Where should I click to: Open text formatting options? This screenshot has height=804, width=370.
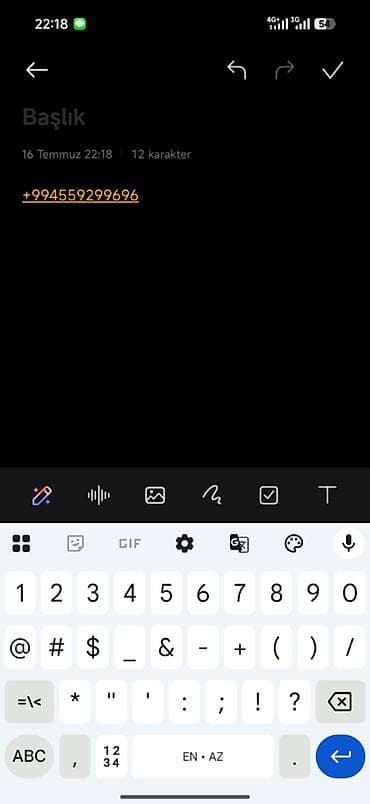tap(327, 495)
